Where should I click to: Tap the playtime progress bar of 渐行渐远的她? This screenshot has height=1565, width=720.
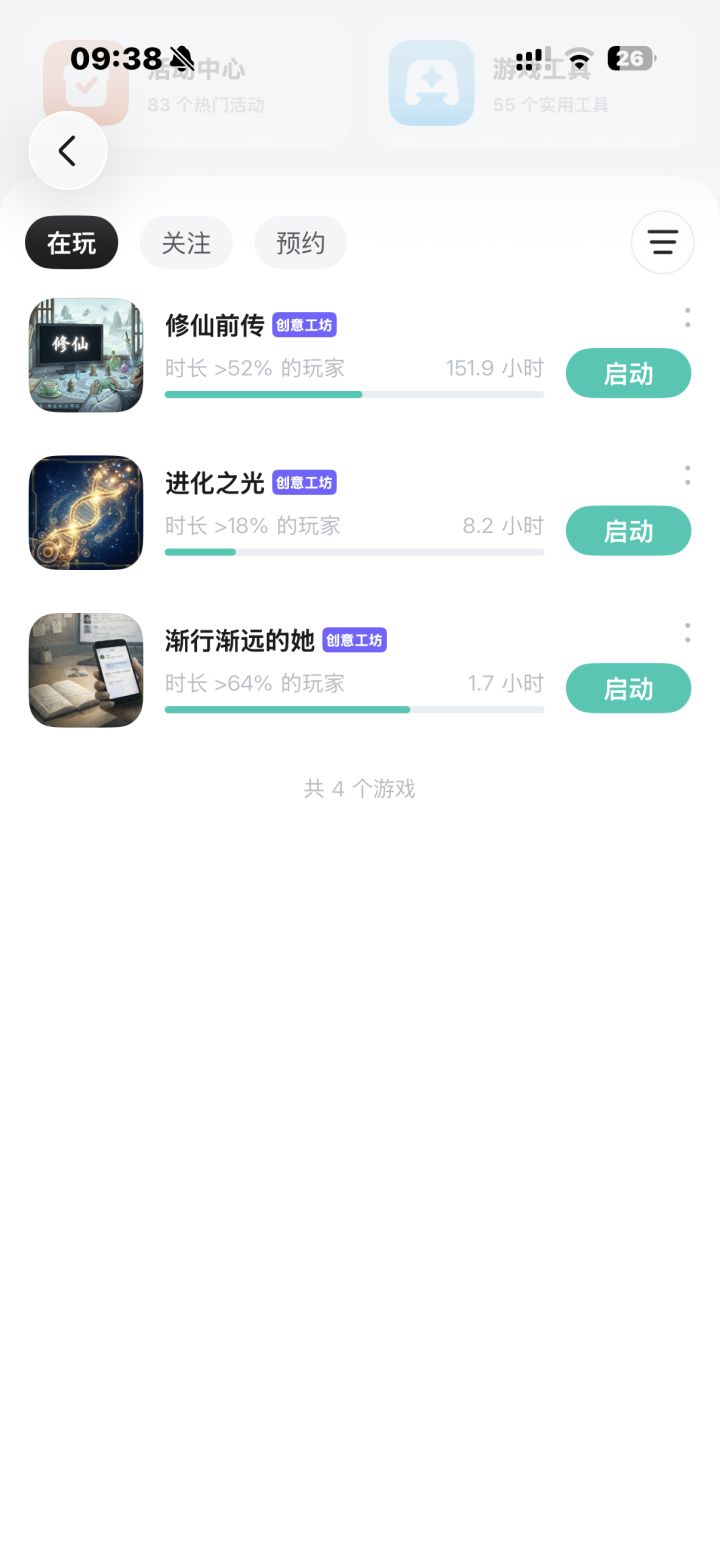pyautogui.click(x=354, y=709)
